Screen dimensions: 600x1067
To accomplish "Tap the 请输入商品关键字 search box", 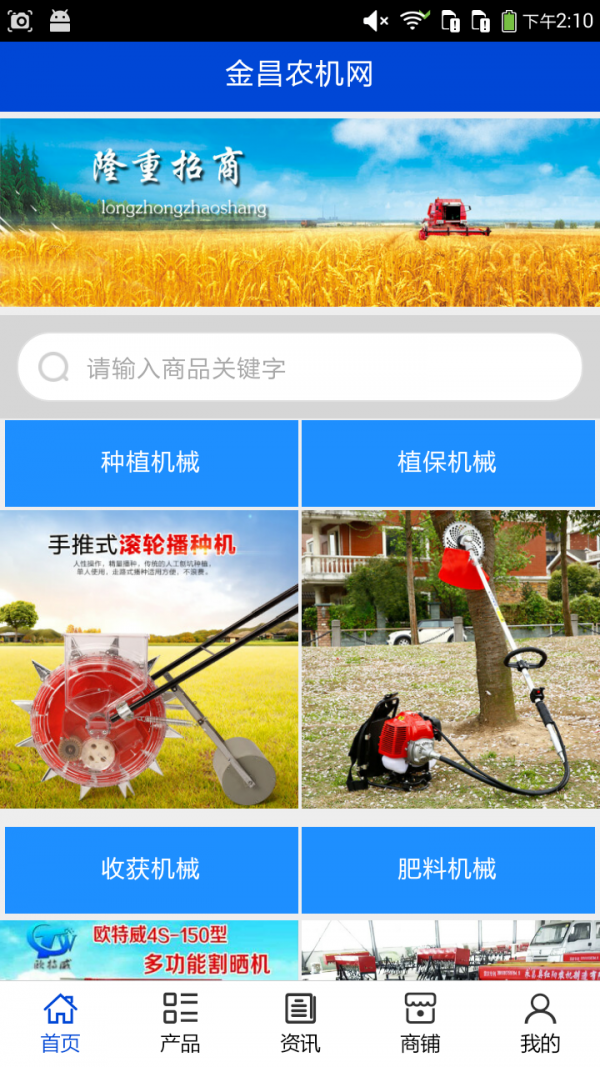I will (x=300, y=368).
